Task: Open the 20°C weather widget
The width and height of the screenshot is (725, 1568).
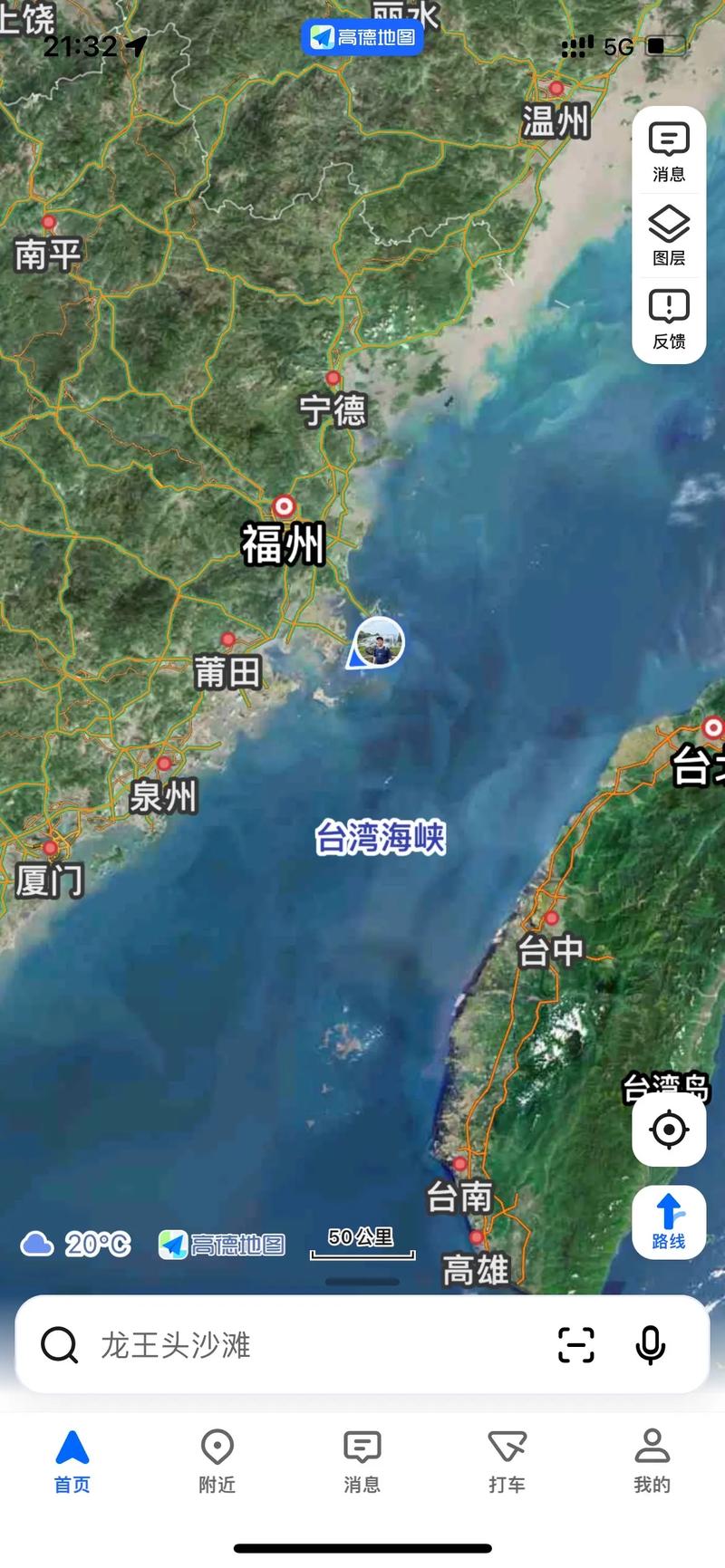Action: pos(76,1244)
